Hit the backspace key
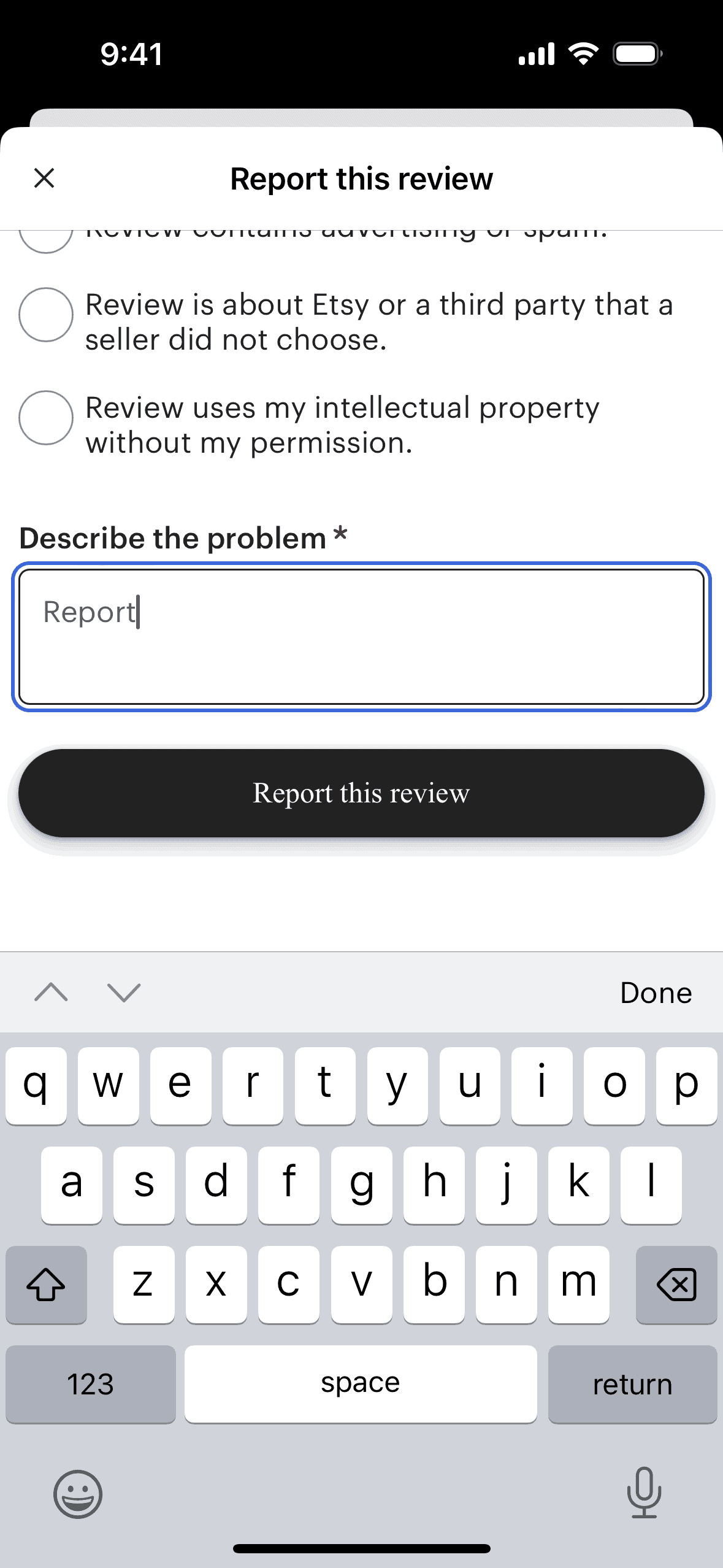This screenshot has width=723, height=1568. pyautogui.click(x=676, y=1285)
